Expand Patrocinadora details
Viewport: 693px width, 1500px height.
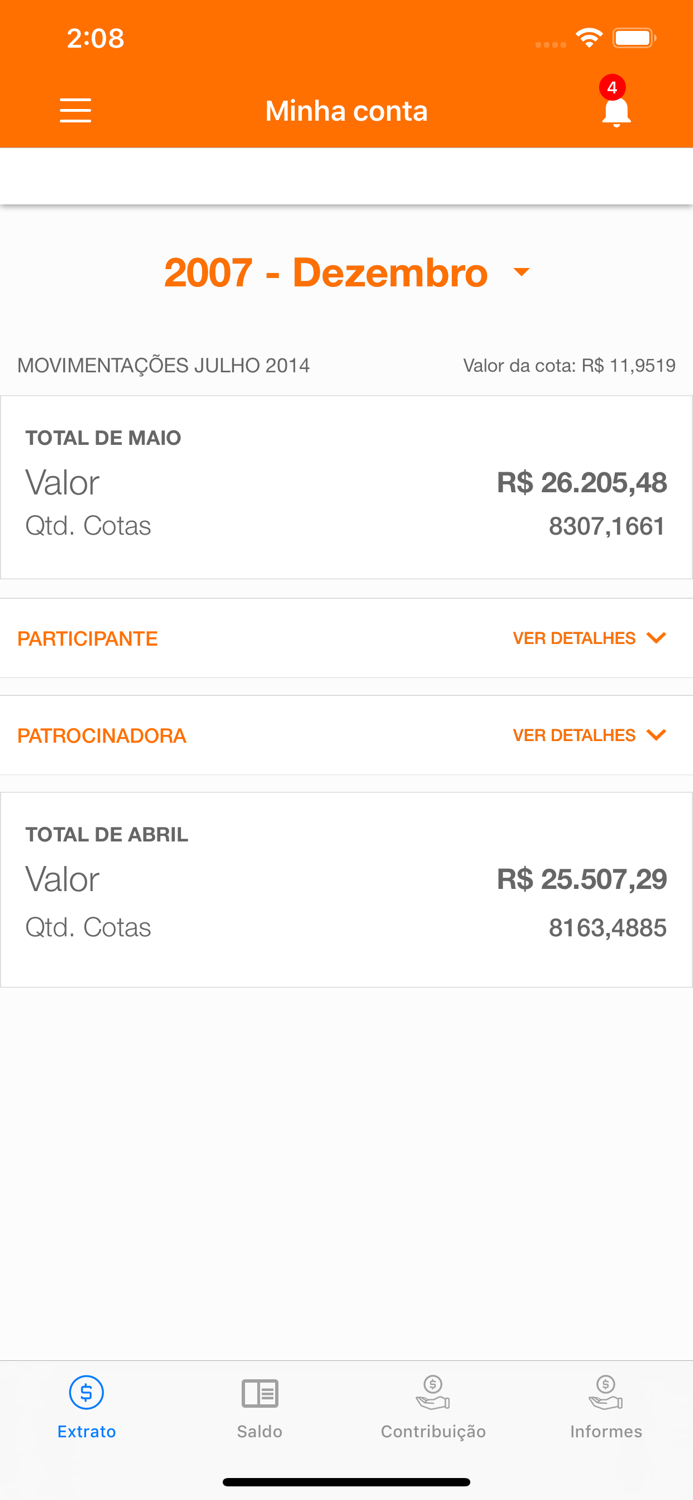point(588,735)
